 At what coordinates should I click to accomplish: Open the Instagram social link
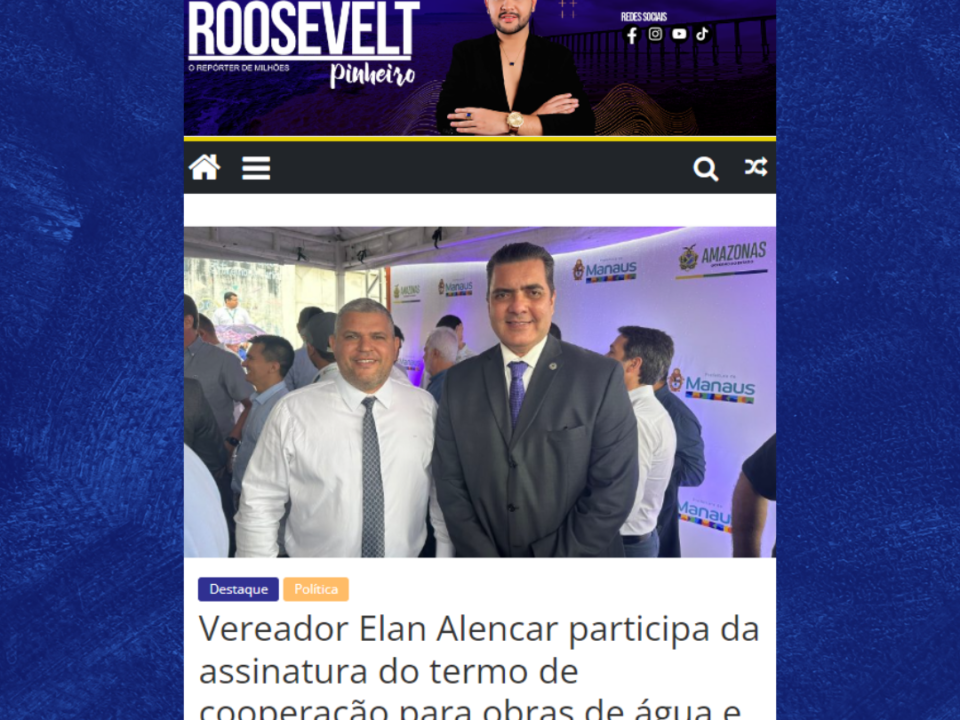coord(655,34)
